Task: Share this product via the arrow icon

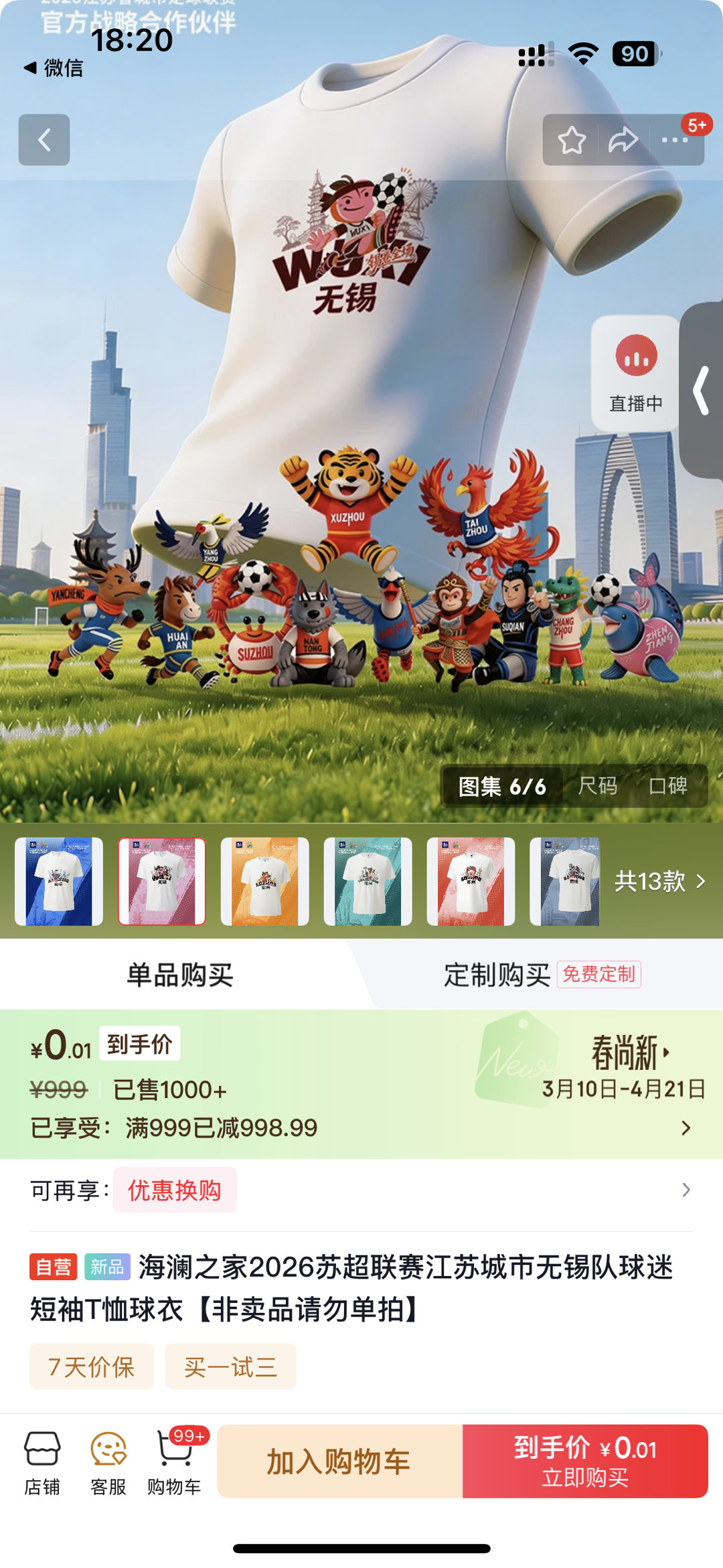Action: coord(623,140)
